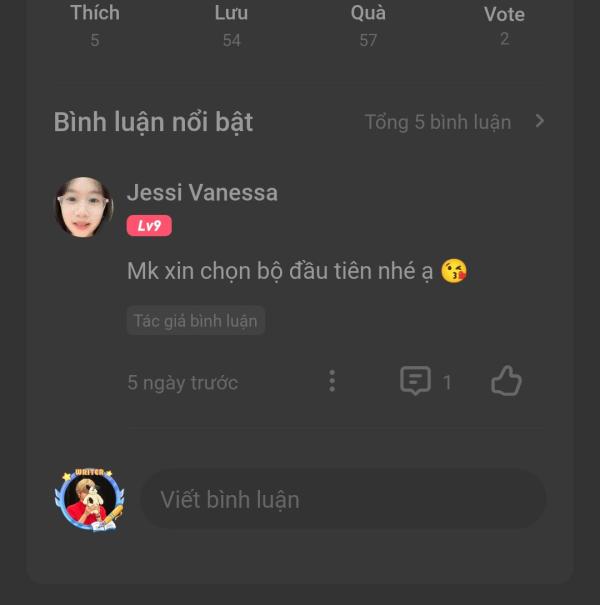
Task: Open the three-dot menu on Jessi's comment
Action: click(332, 381)
